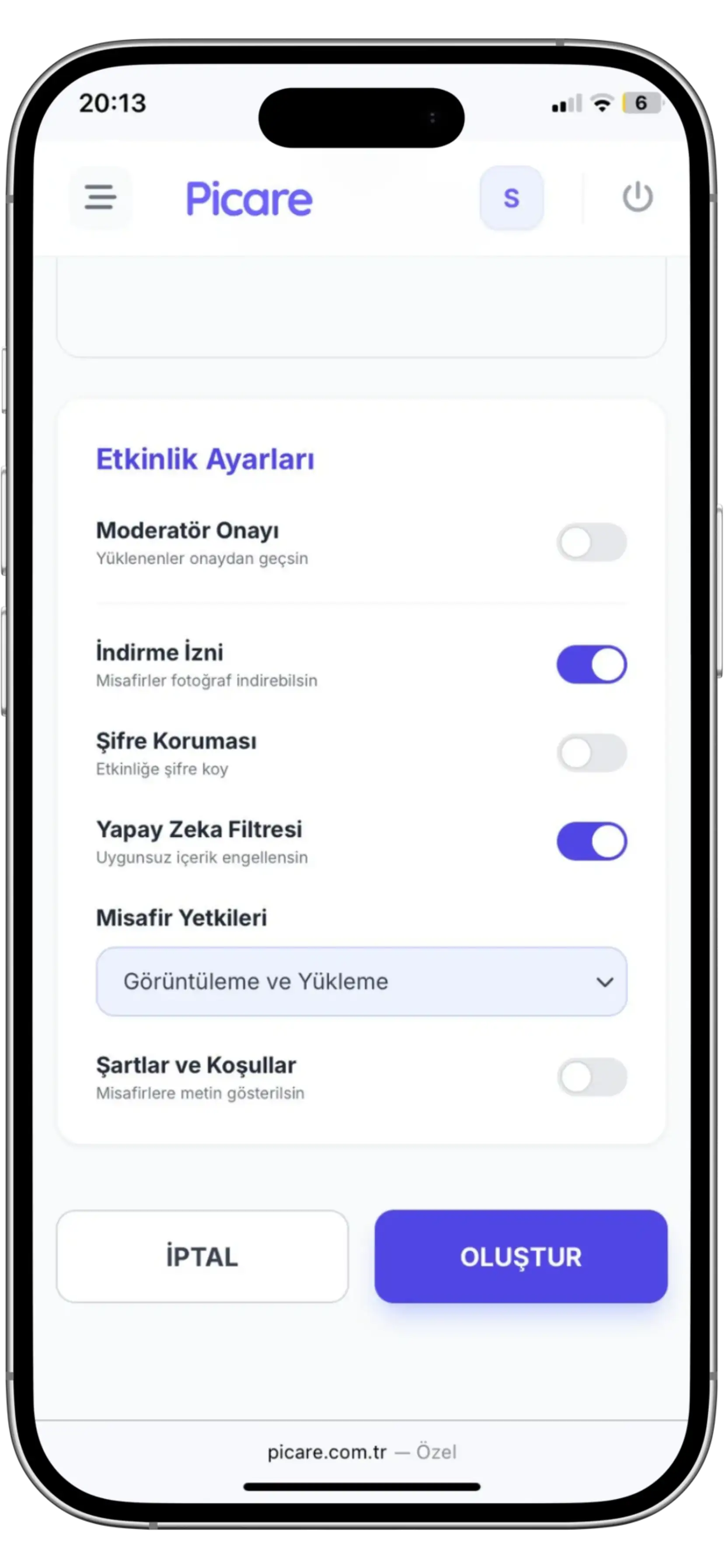Open the S profile avatar
This screenshot has height=1568, width=724.
tap(512, 198)
